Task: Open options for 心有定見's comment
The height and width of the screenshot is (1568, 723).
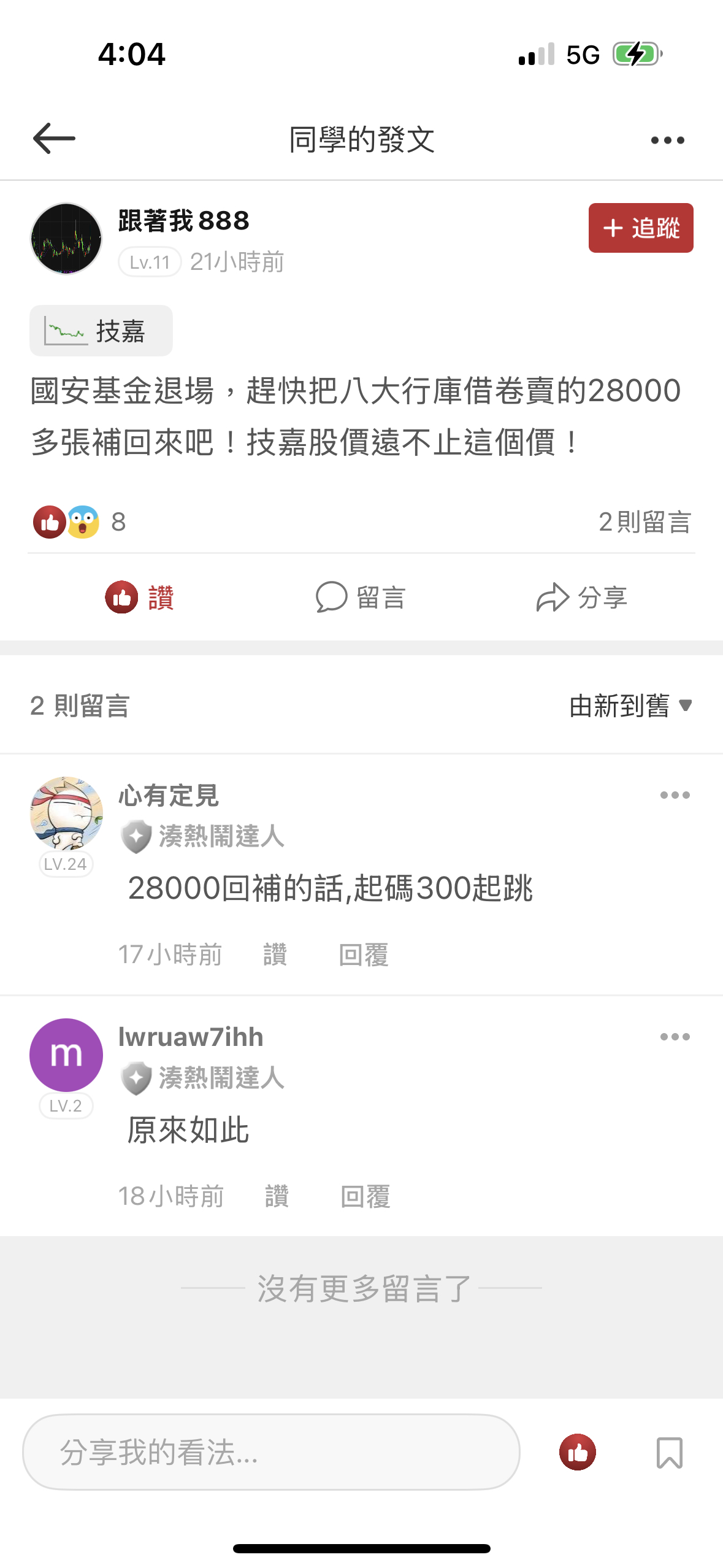Action: tap(675, 796)
